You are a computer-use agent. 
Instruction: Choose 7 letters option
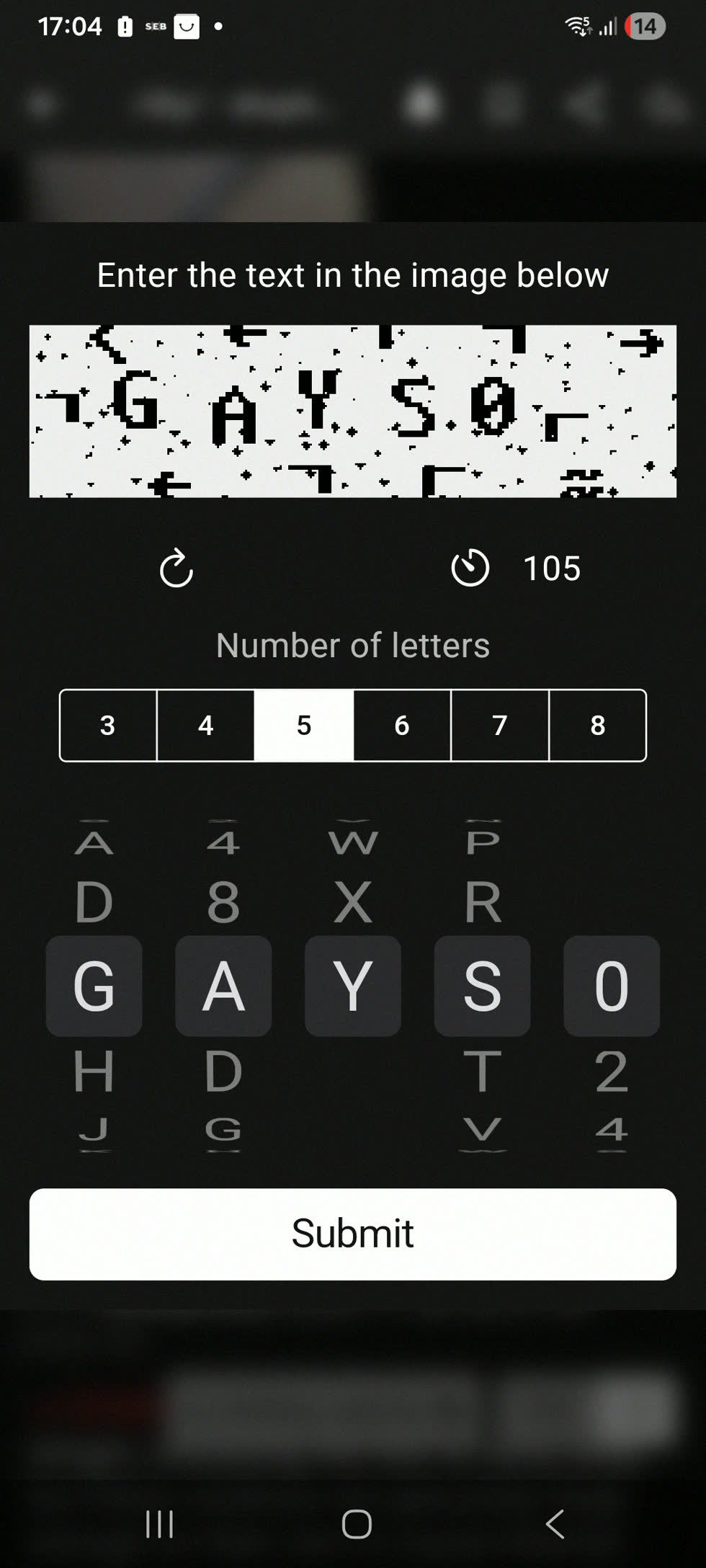[x=500, y=725]
